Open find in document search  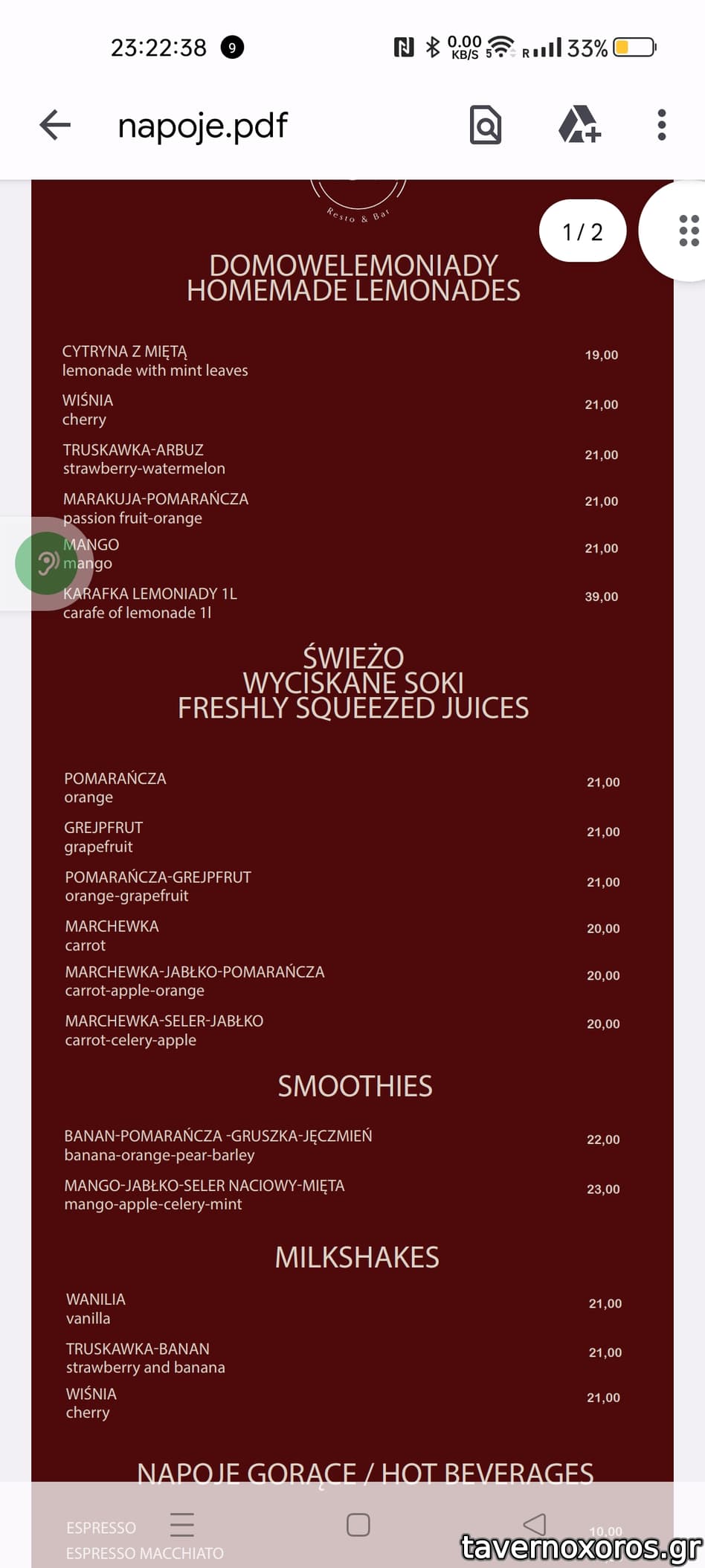click(x=486, y=125)
